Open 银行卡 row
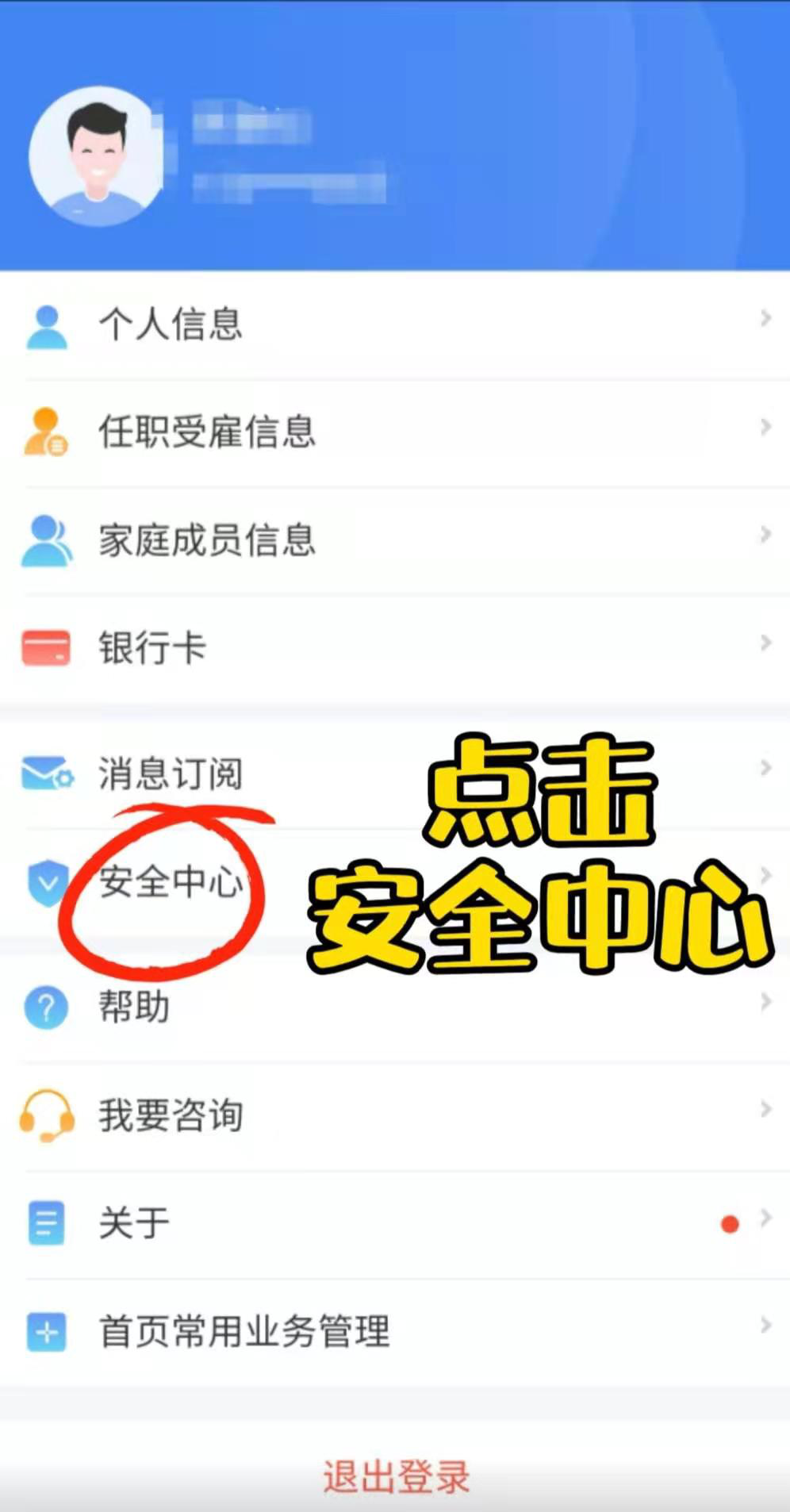The image size is (790, 1512). click(x=395, y=648)
